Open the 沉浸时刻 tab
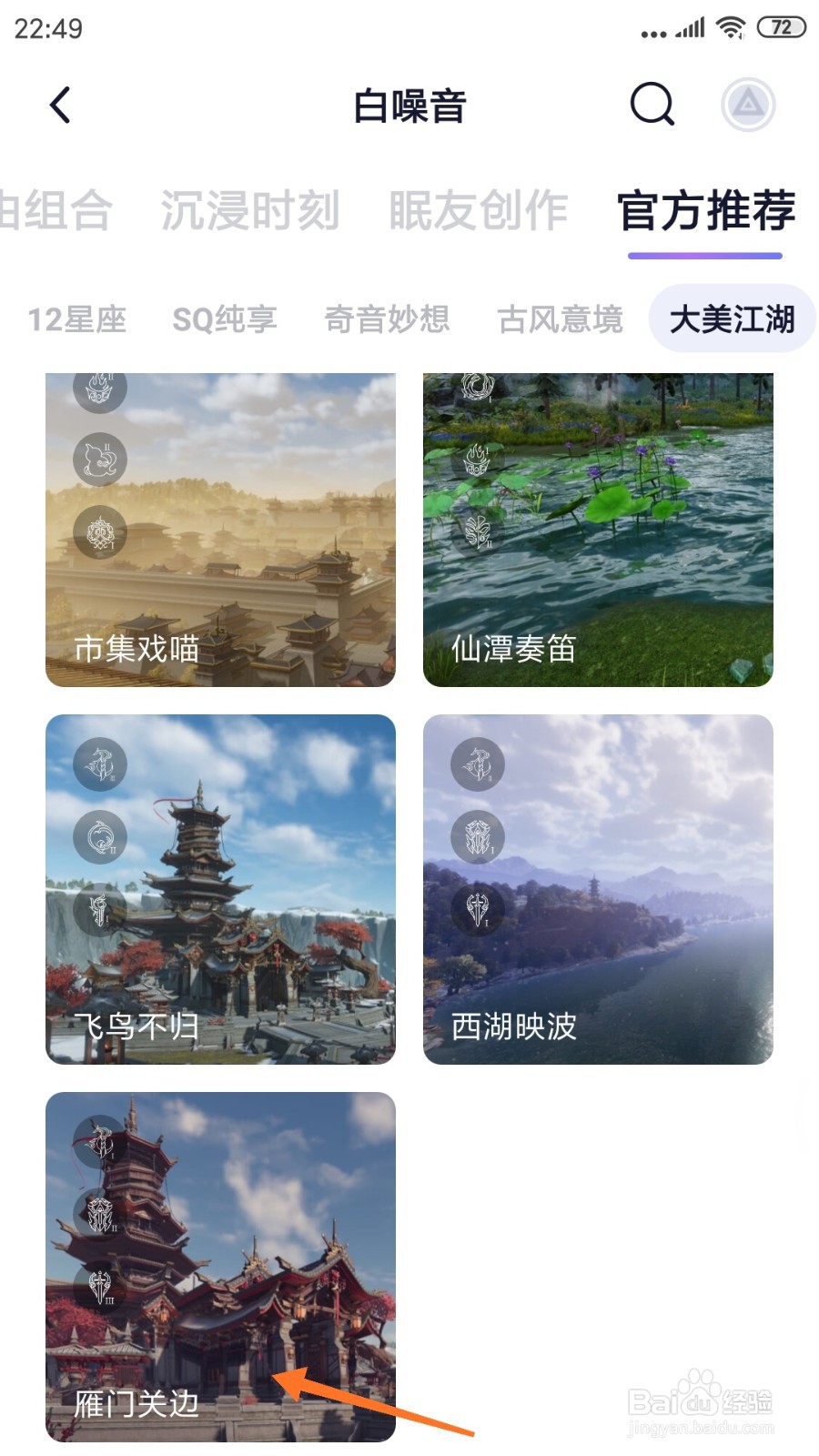The width and height of the screenshot is (819, 1456). click(250, 211)
